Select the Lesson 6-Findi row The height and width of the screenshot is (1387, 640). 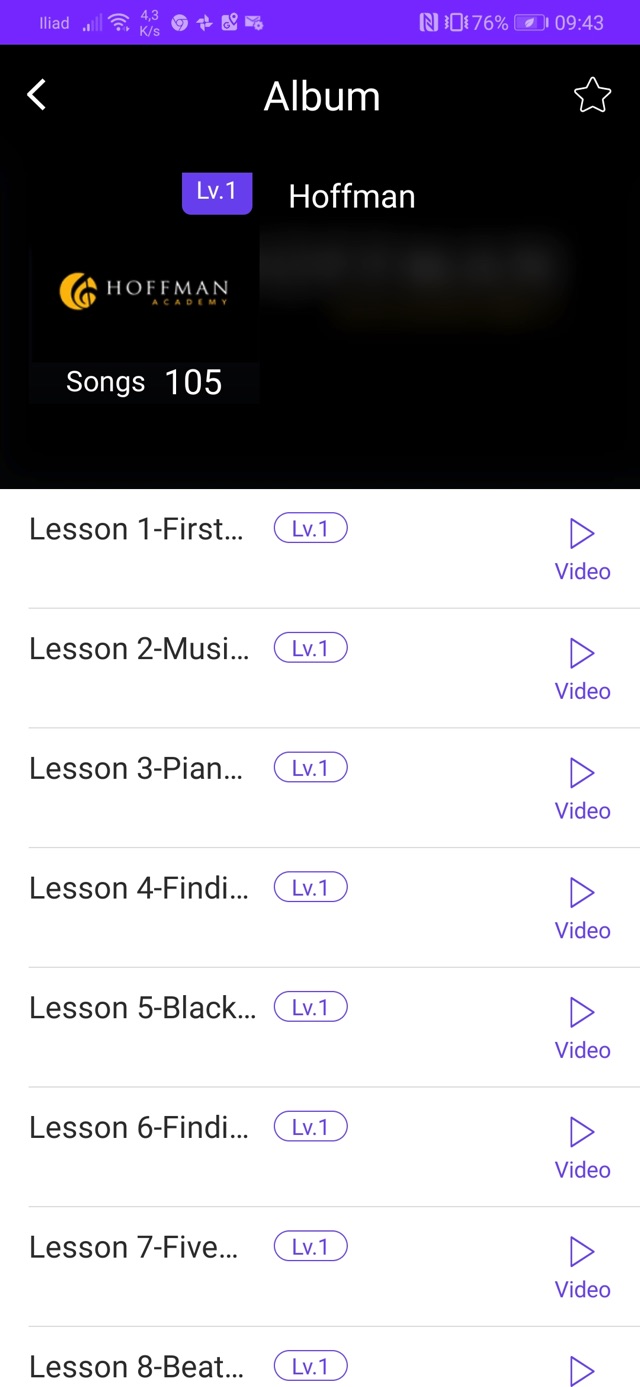[x=139, y=1128]
